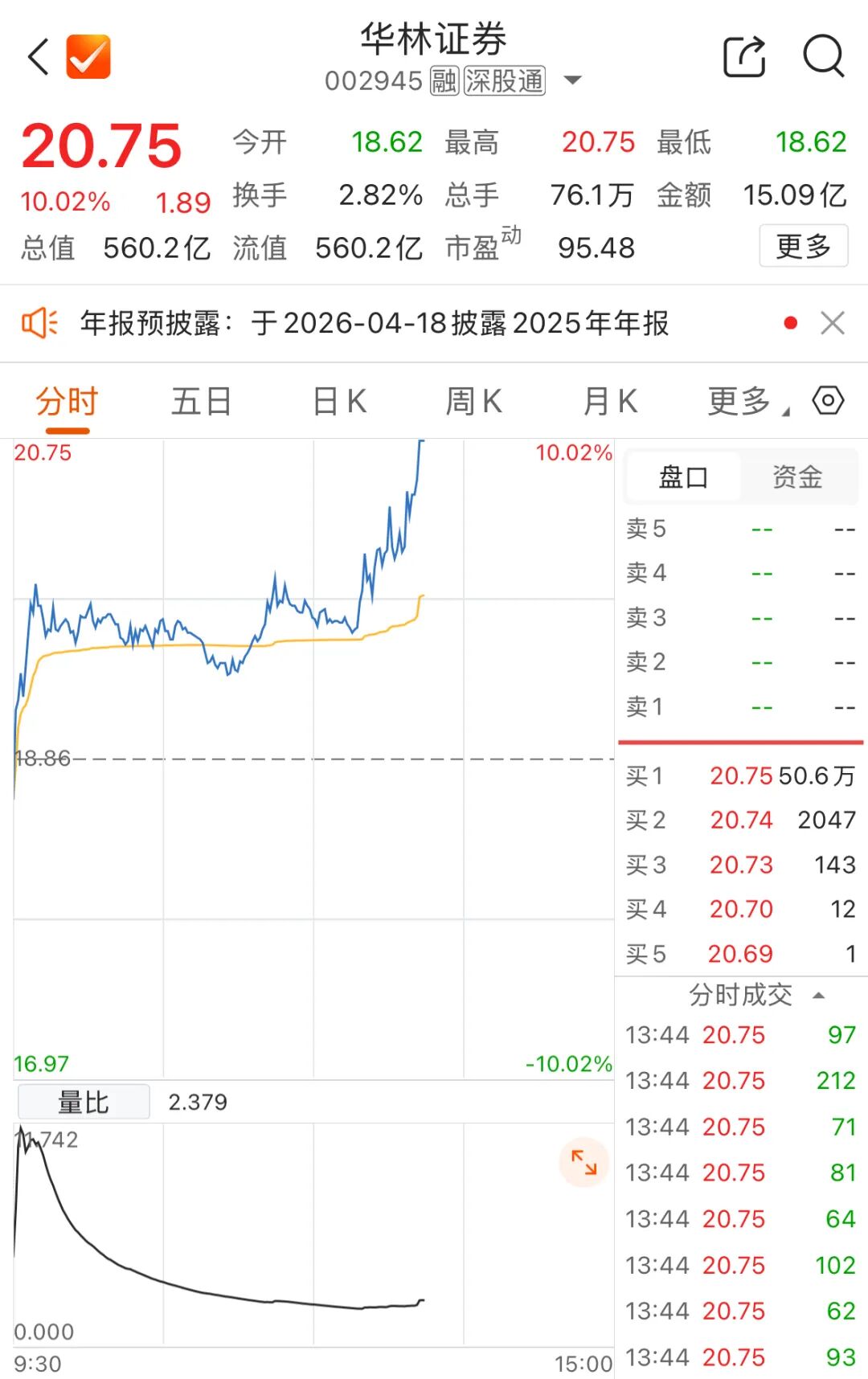
Task: Switch to the 资金 panel
Action: point(796,477)
